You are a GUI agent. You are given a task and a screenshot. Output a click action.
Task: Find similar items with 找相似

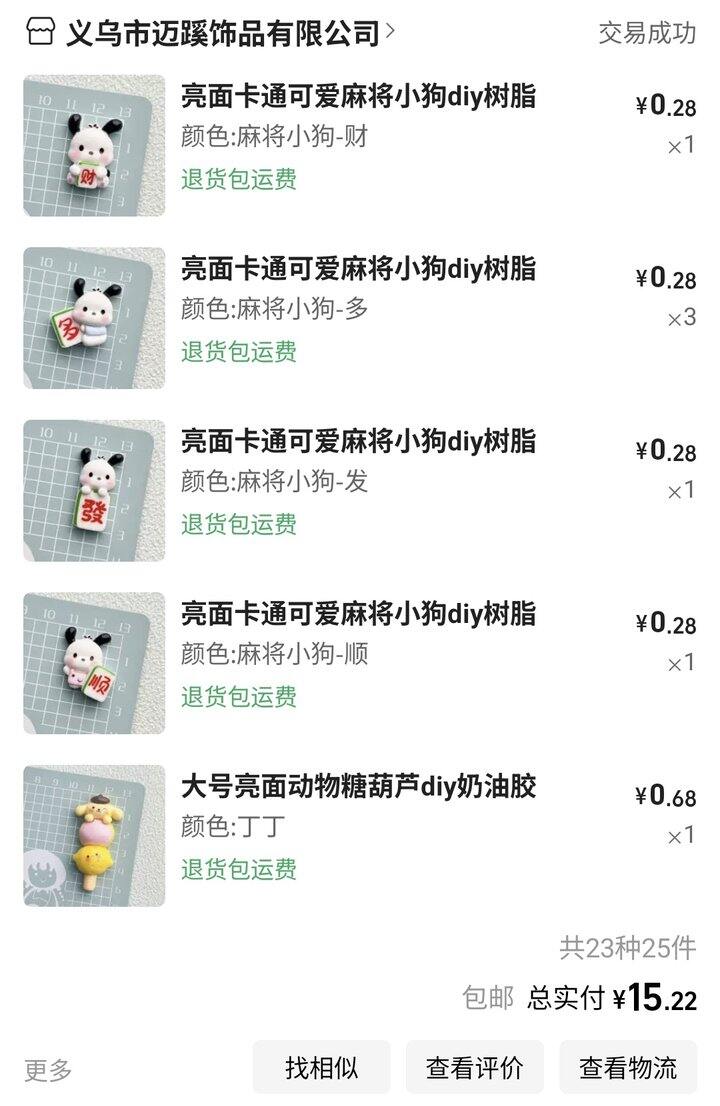(x=321, y=1067)
